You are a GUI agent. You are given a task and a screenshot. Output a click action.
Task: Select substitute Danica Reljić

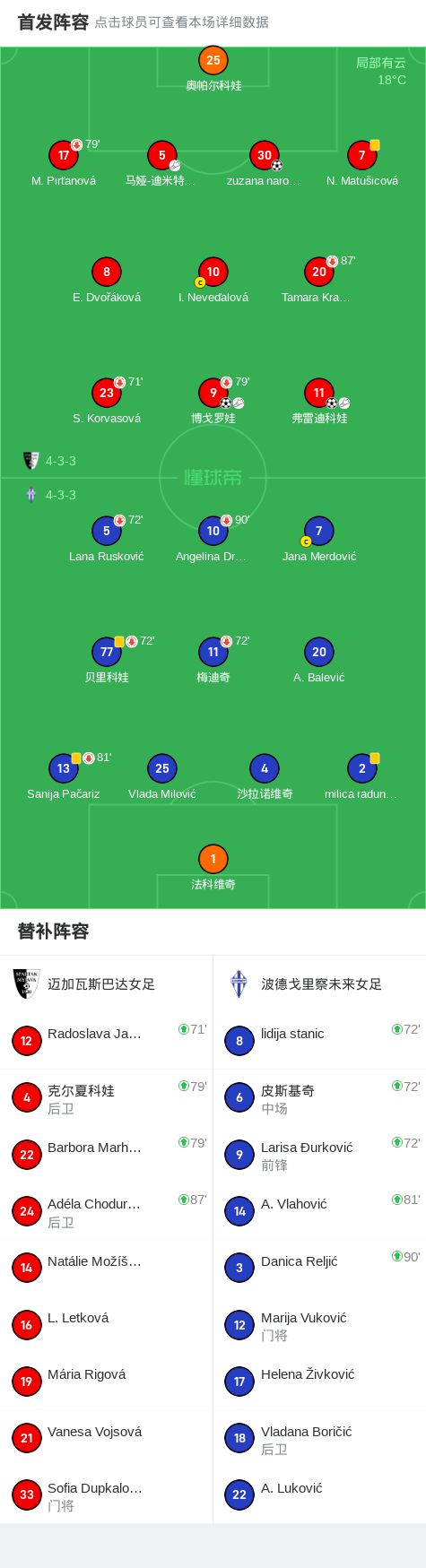[x=319, y=1268]
